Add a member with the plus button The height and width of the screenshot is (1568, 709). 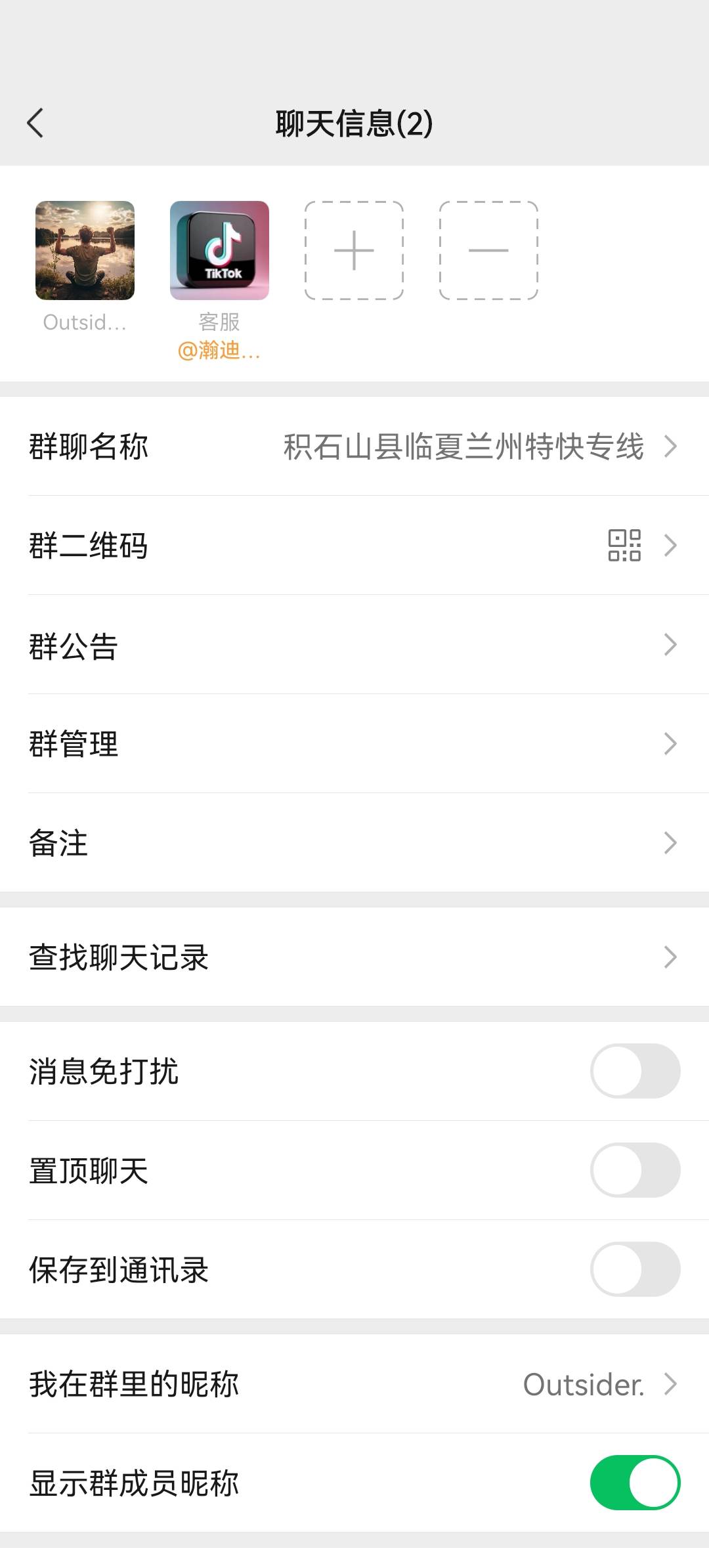tap(354, 251)
